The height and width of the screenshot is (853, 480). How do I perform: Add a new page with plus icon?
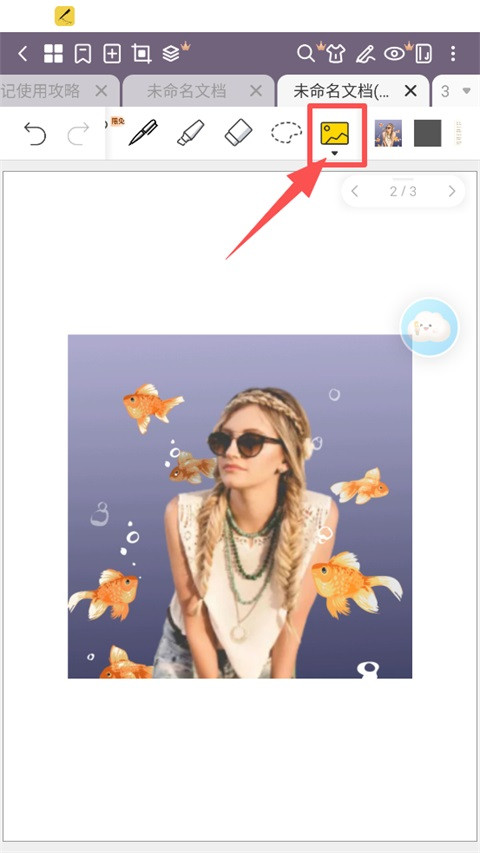(x=112, y=53)
